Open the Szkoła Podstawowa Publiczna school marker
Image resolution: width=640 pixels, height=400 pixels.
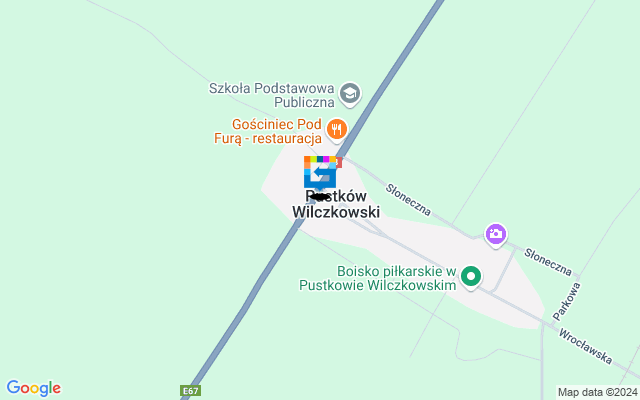click(x=349, y=95)
